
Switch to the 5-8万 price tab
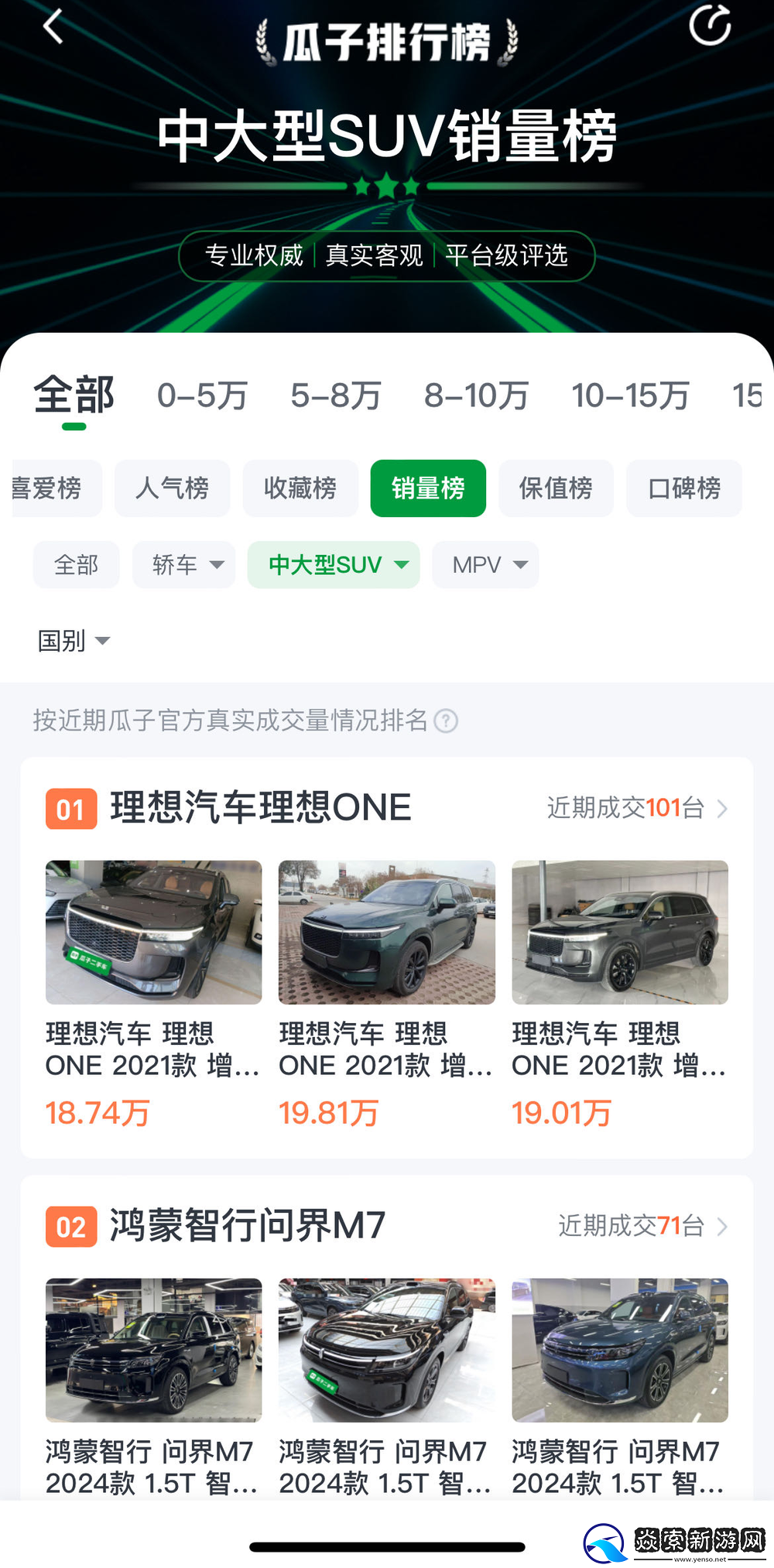tap(336, 395)
